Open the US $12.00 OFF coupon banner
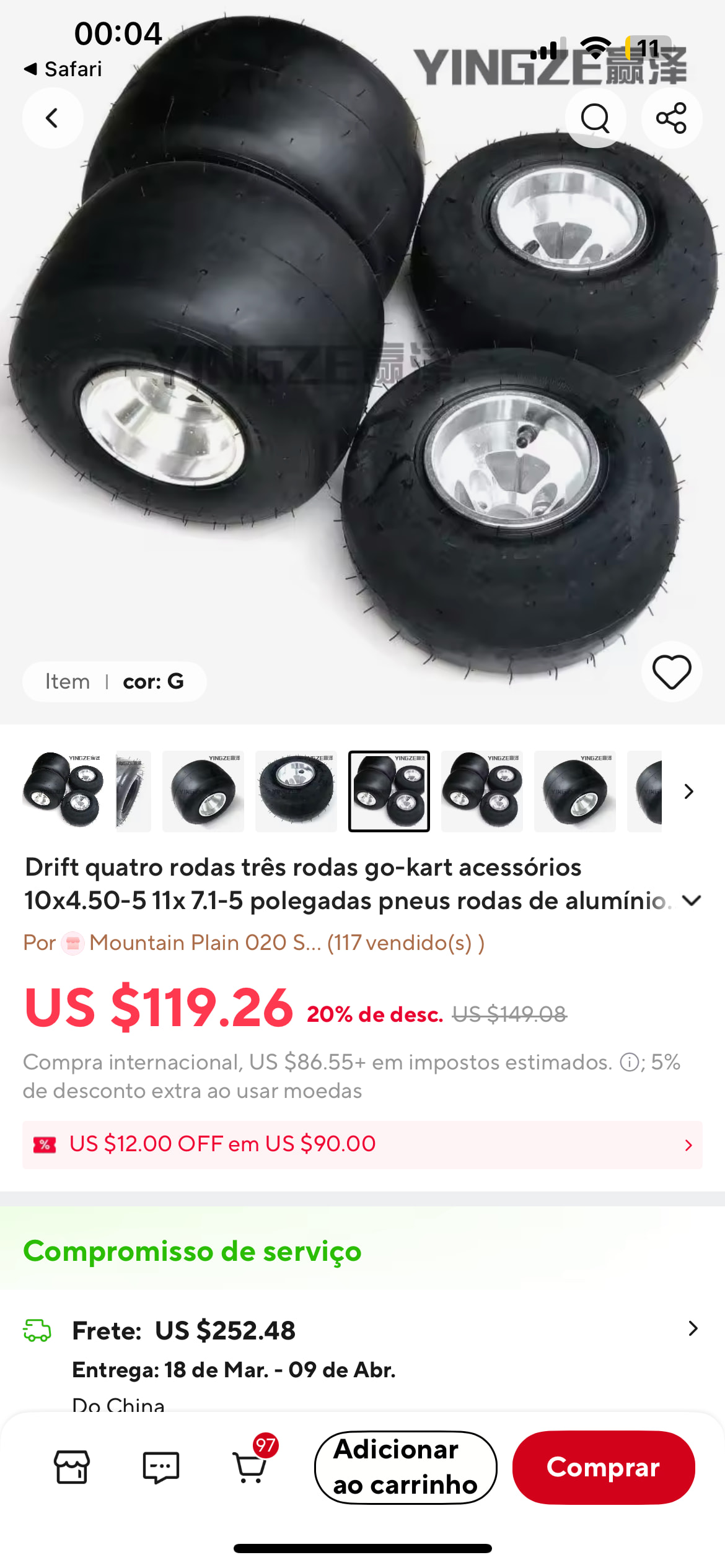 pos(362,1144)
